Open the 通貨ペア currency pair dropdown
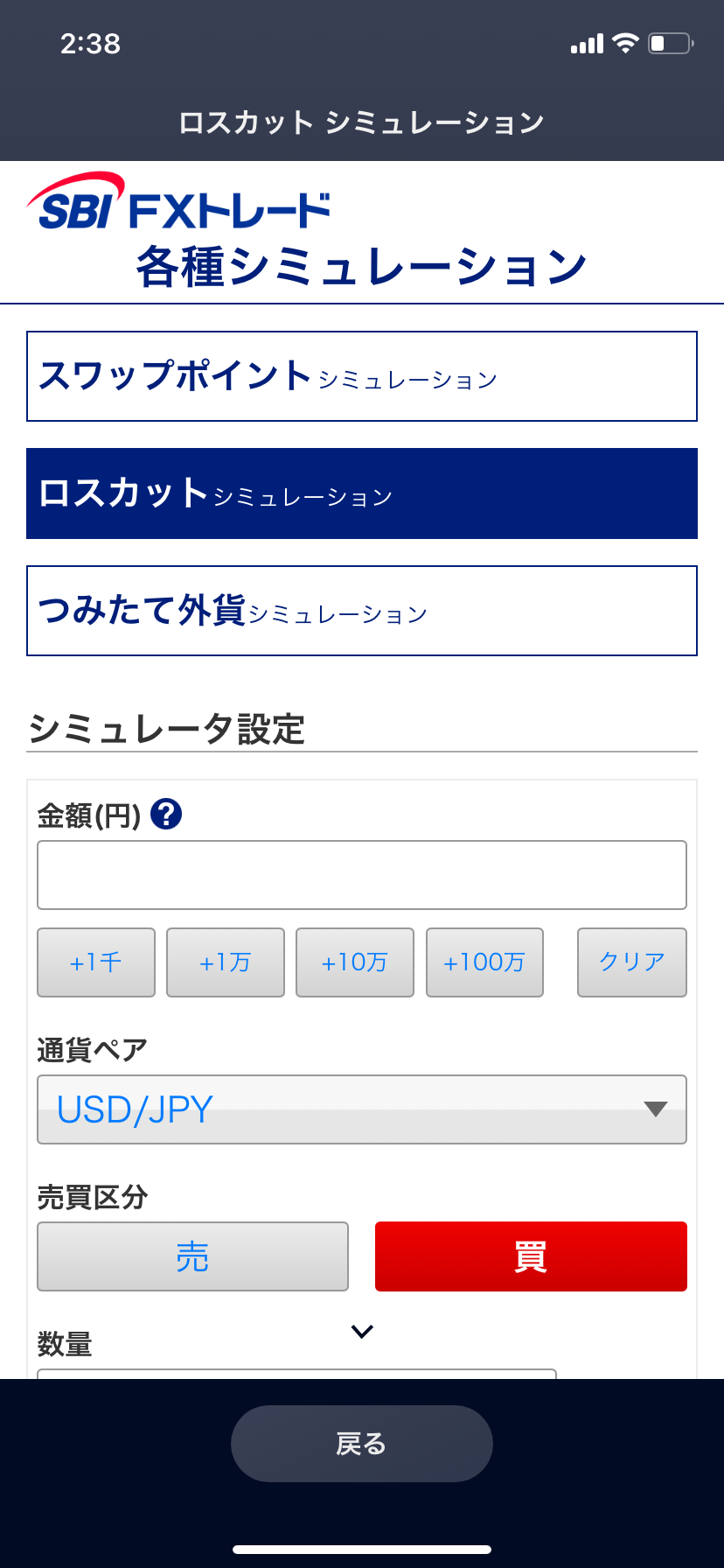 click(x=361, y=1109)
